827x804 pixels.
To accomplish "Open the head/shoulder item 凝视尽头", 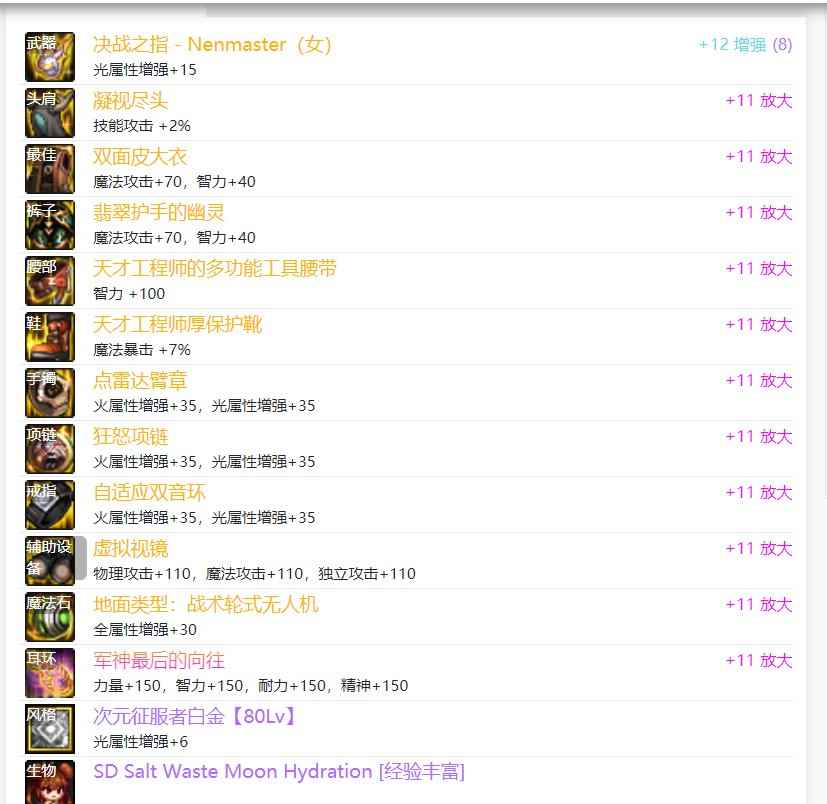I will 130,100.
